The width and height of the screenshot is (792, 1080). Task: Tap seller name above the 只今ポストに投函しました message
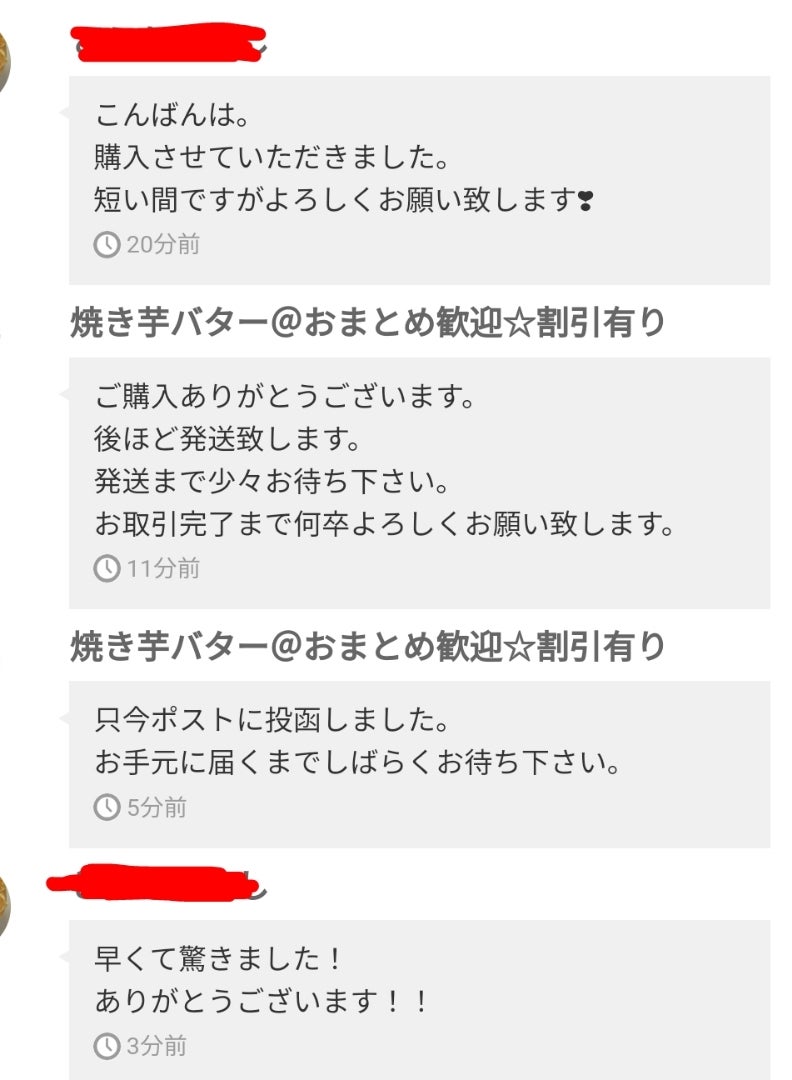point(367,647)
